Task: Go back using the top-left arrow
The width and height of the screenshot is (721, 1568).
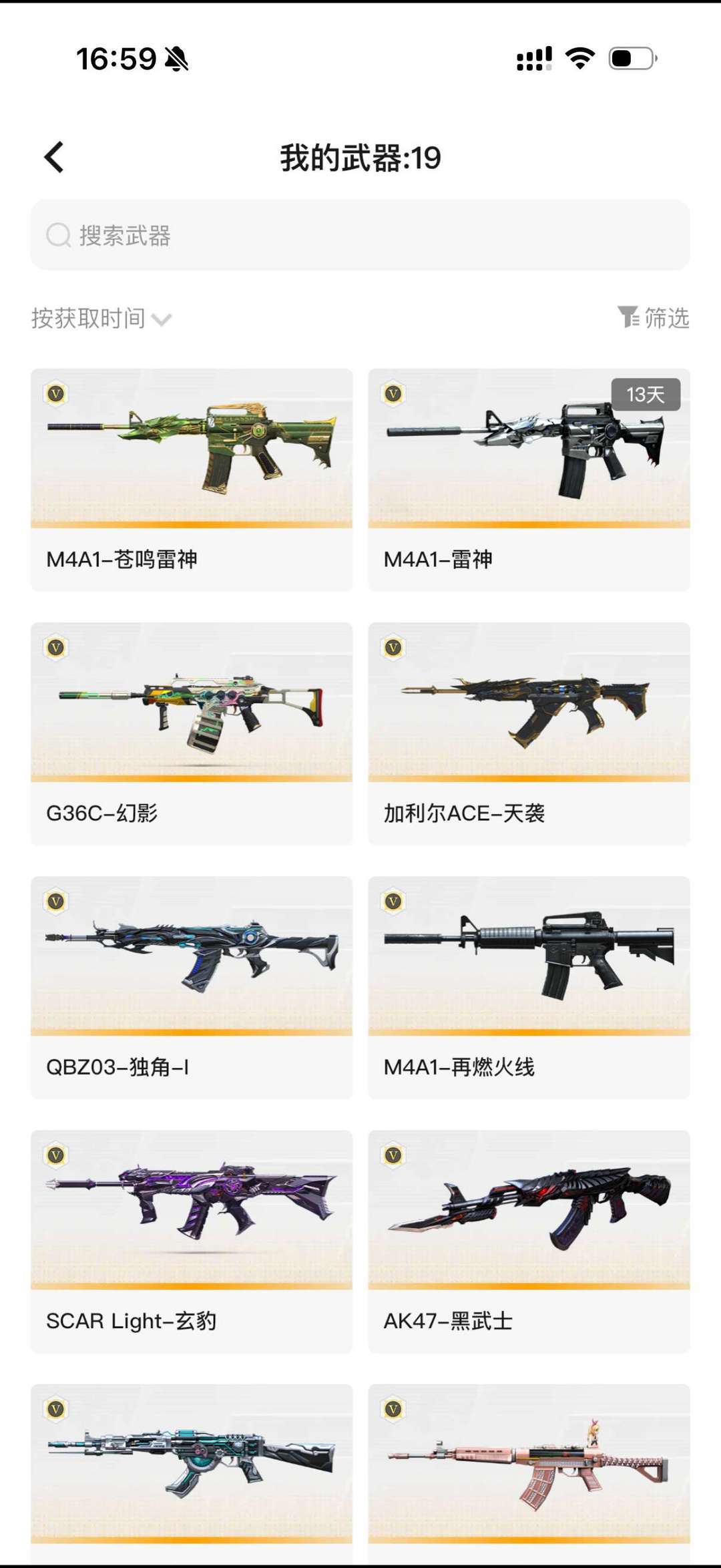Action: point(55,158)
